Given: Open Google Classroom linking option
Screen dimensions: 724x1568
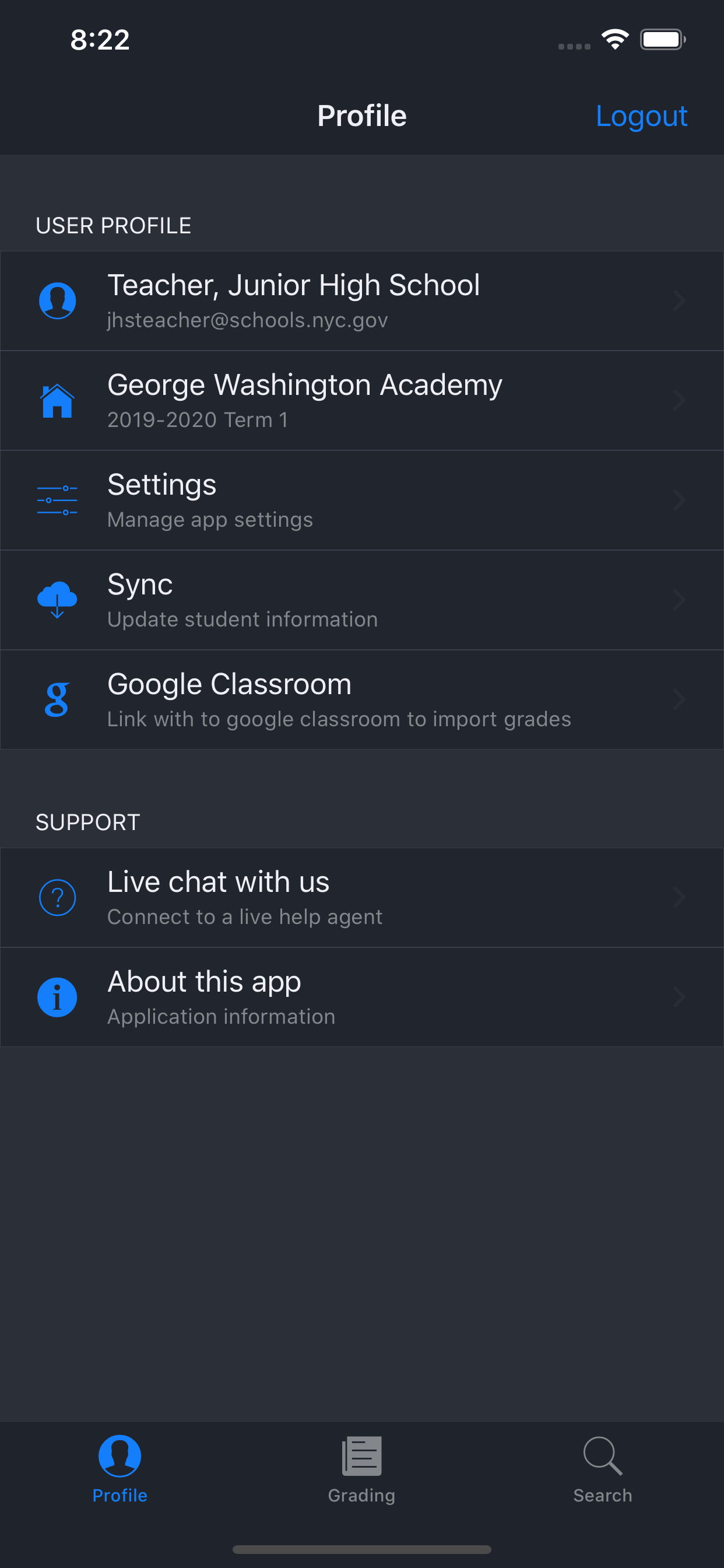Looking at the screenshot, I should (362, 700).
